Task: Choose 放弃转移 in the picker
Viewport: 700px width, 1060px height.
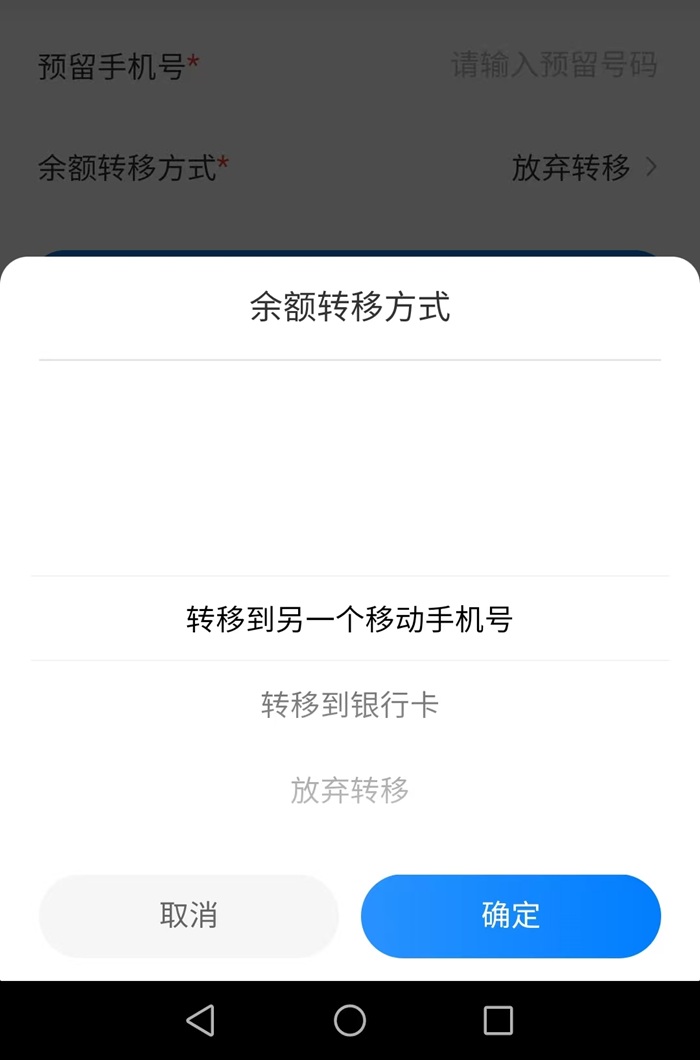Action: coord(350,790)
